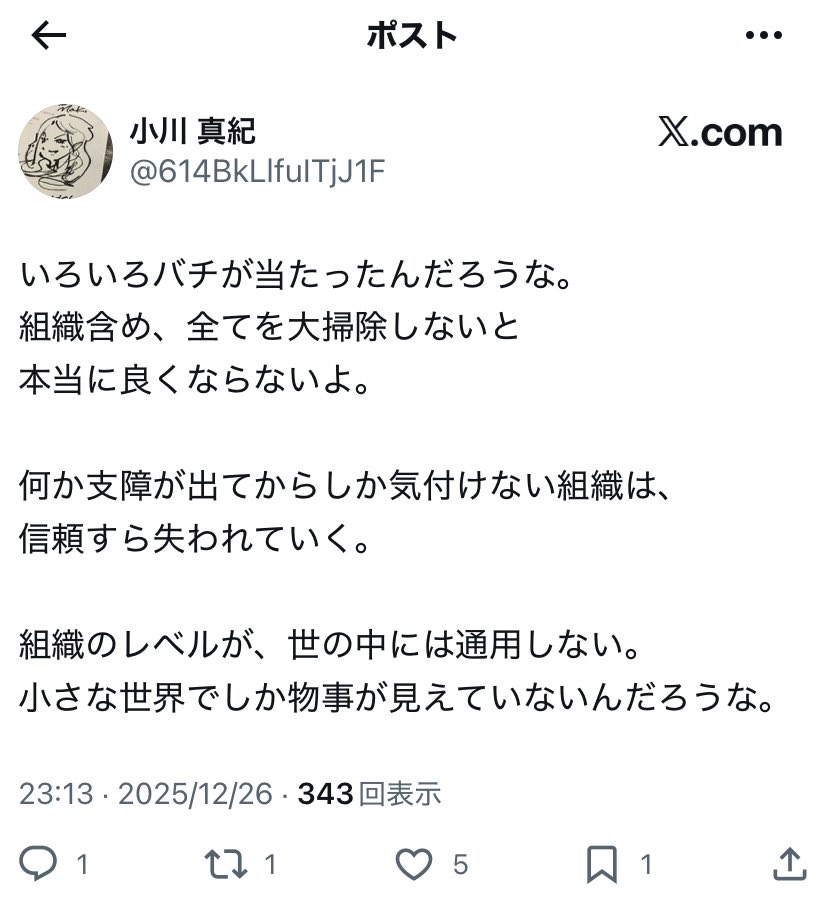Go back from the post
This screenshot has height=905, width=828.
point(48,37)
